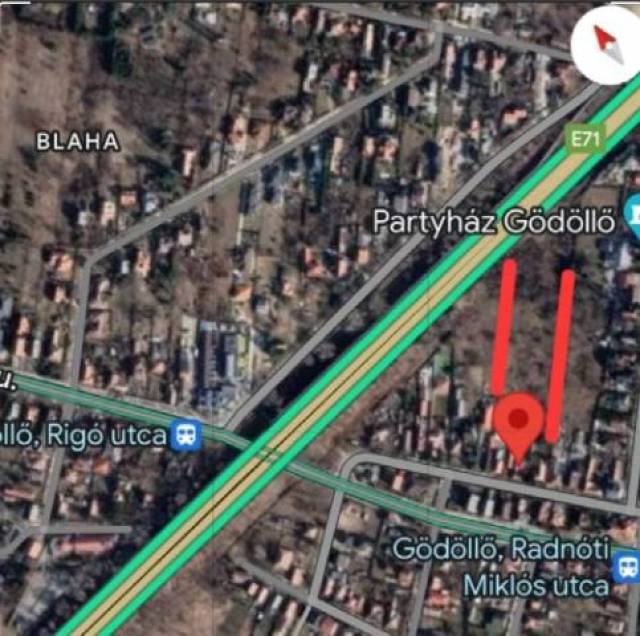Tap the compass to reorient the map
This screenshot has width=640, height=636.
[603, 42]
